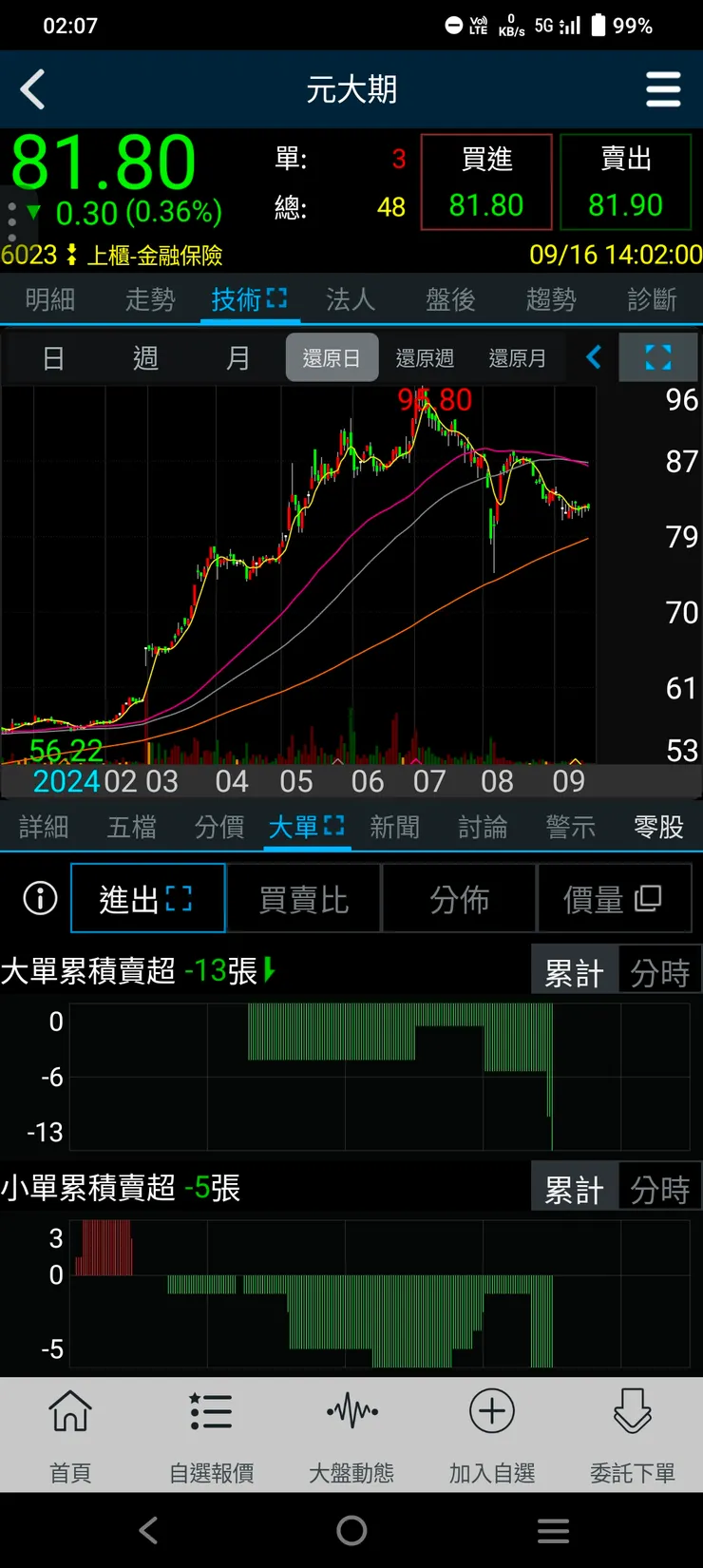Image resolution: width=703 pixels, height=1568 pixels.
Task: Tap the 買進 81.80 button
Action: pos(486,182)
